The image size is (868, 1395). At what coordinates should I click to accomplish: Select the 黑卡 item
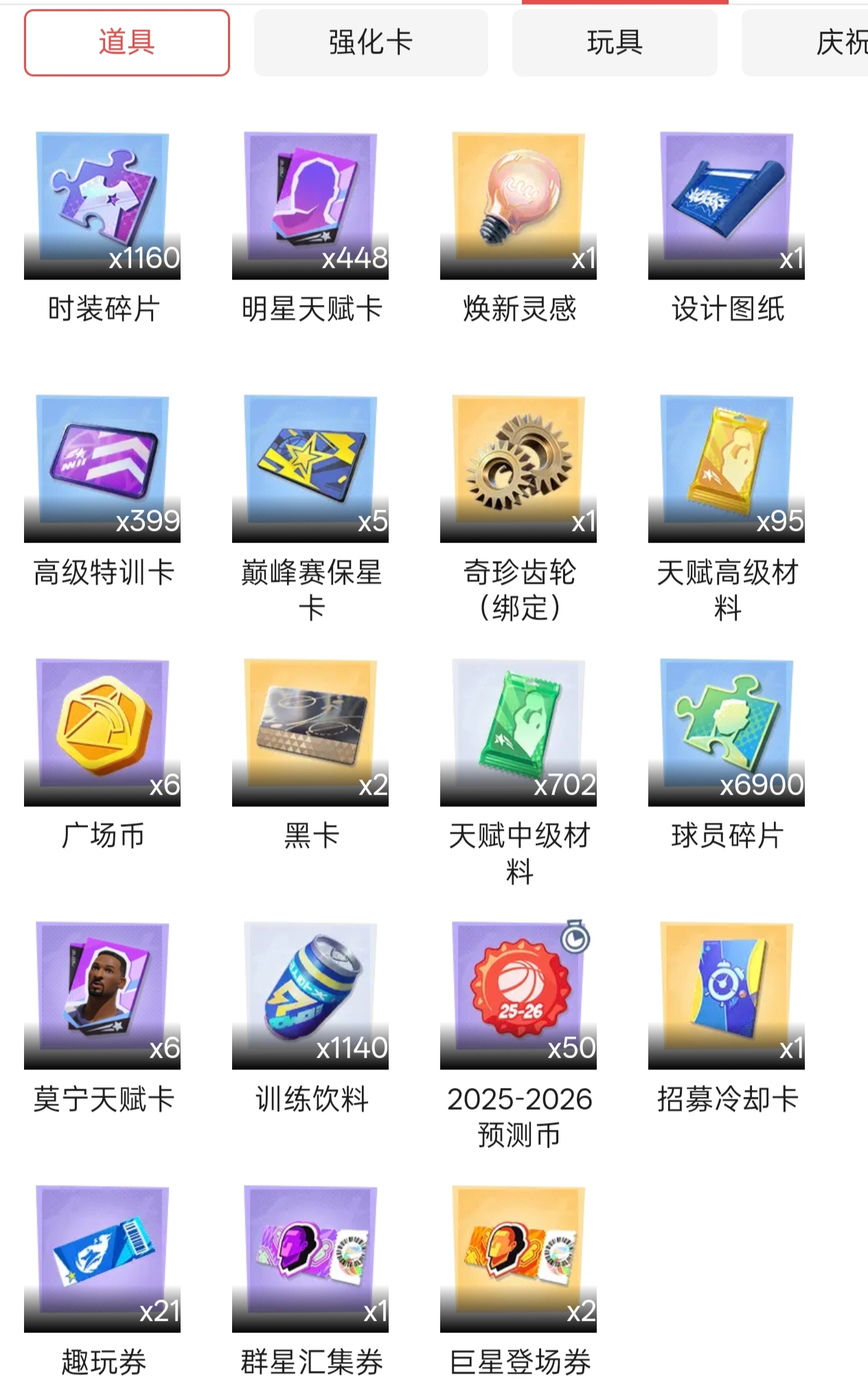[x=310, y=732]
